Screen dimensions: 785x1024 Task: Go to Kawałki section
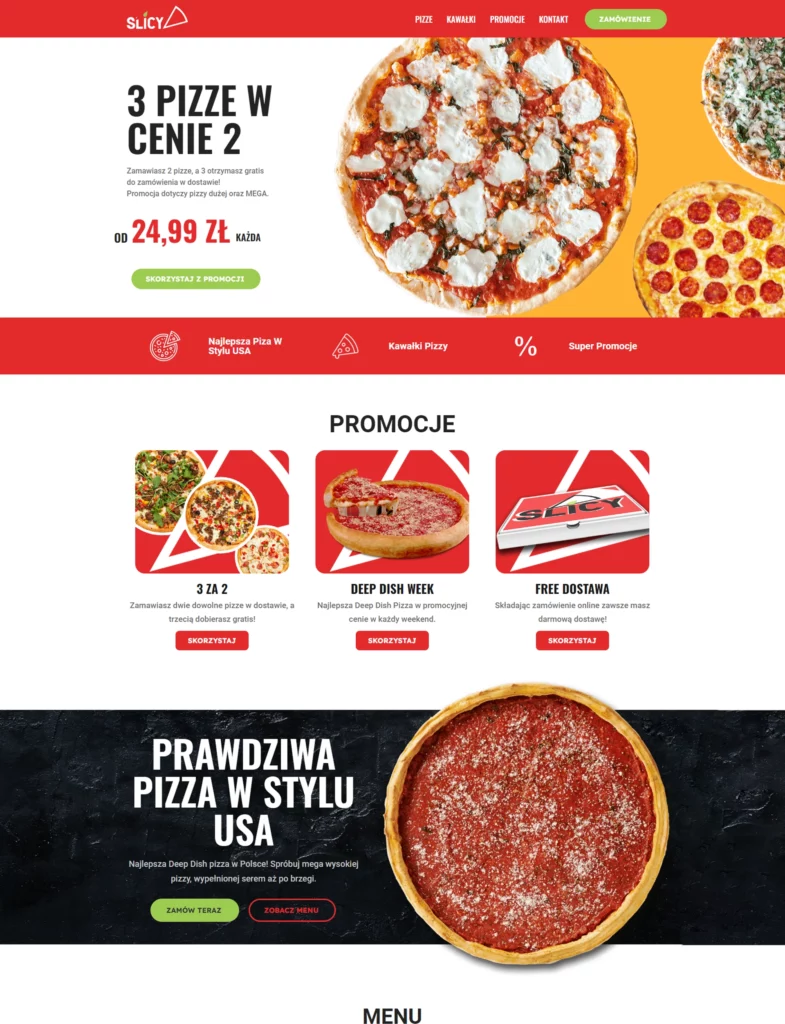click(x=461, y=19)
